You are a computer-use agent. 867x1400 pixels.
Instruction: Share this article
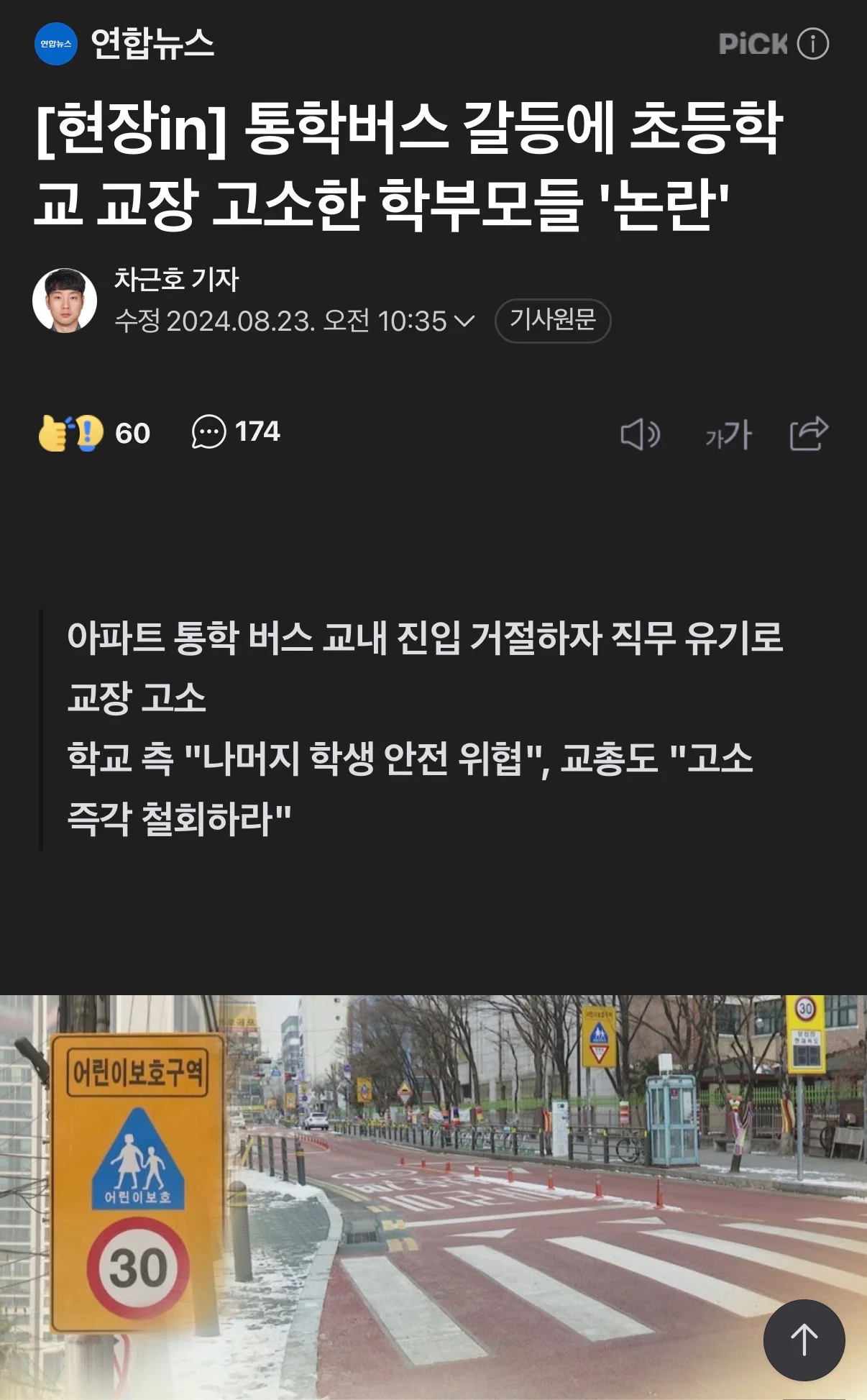tap(809, 434)
